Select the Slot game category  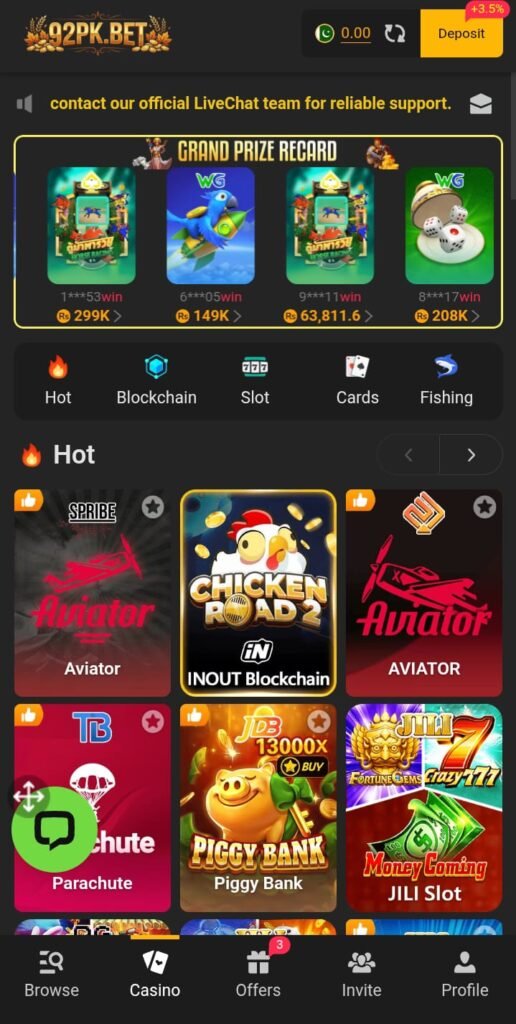tap(255, 381)
